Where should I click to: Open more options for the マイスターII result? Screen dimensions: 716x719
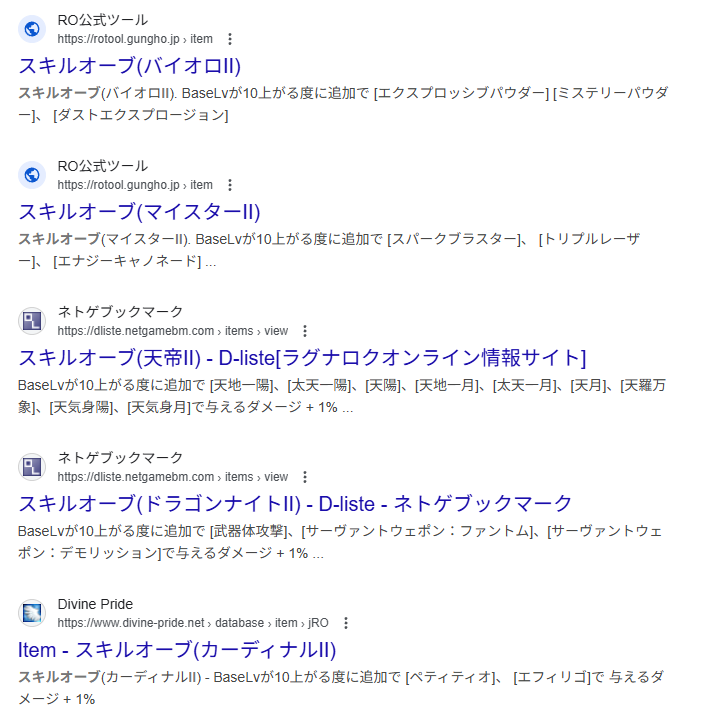pyautogui.click(x=230, y=185)
